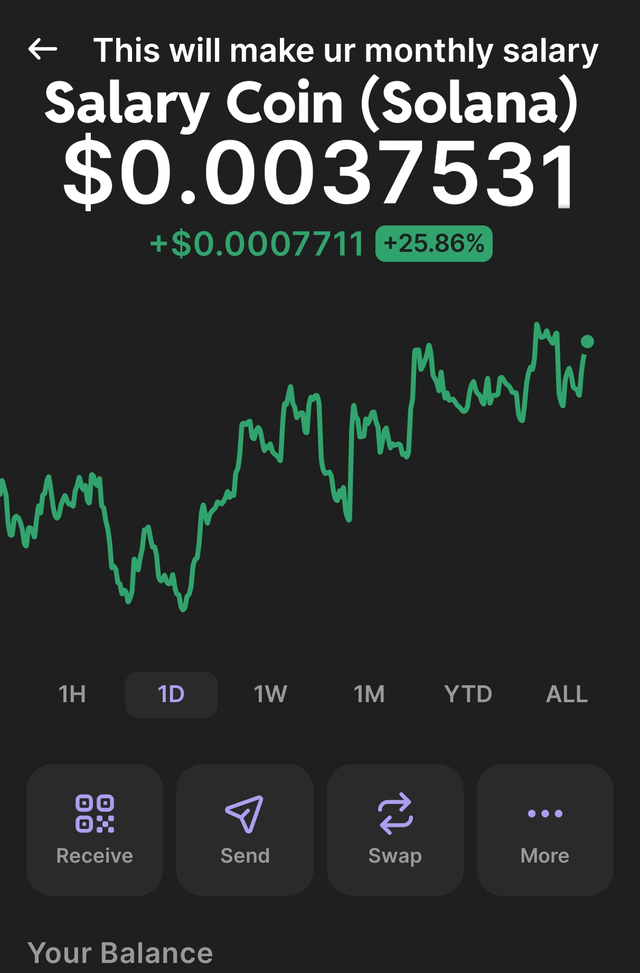Select the 1D chart range

coord(171,694)
